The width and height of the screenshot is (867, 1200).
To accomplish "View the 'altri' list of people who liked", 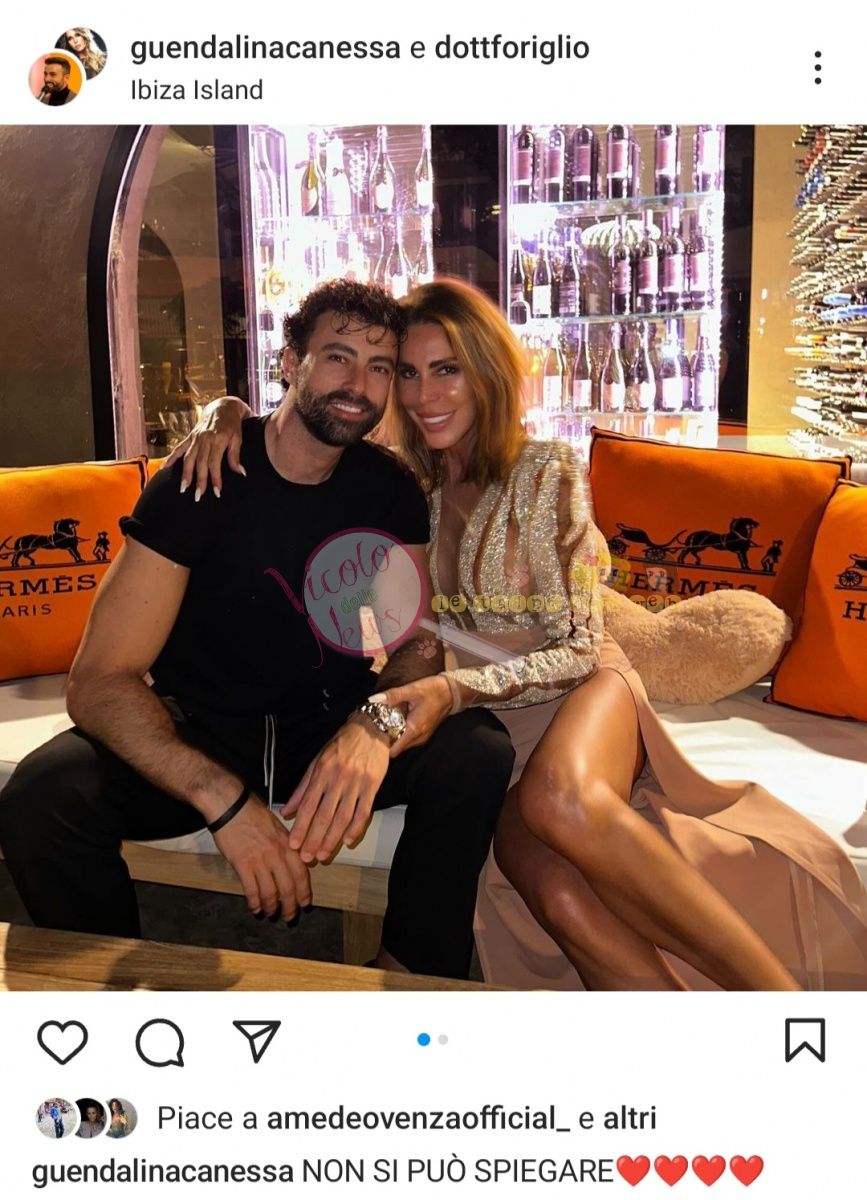I will [x=629, y=1118].
